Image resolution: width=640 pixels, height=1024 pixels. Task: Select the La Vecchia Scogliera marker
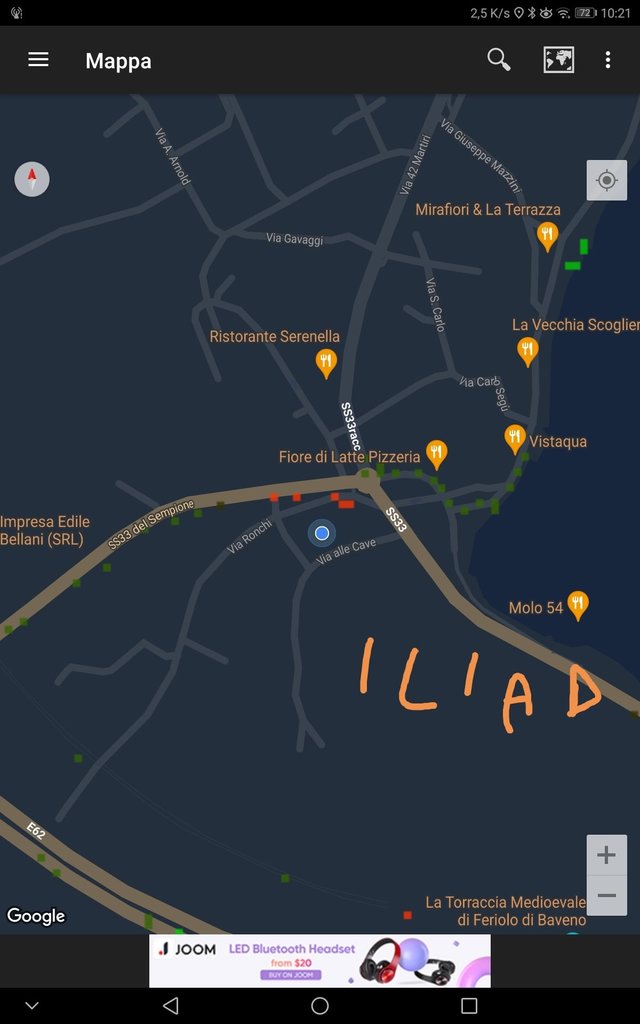point(528,350)
